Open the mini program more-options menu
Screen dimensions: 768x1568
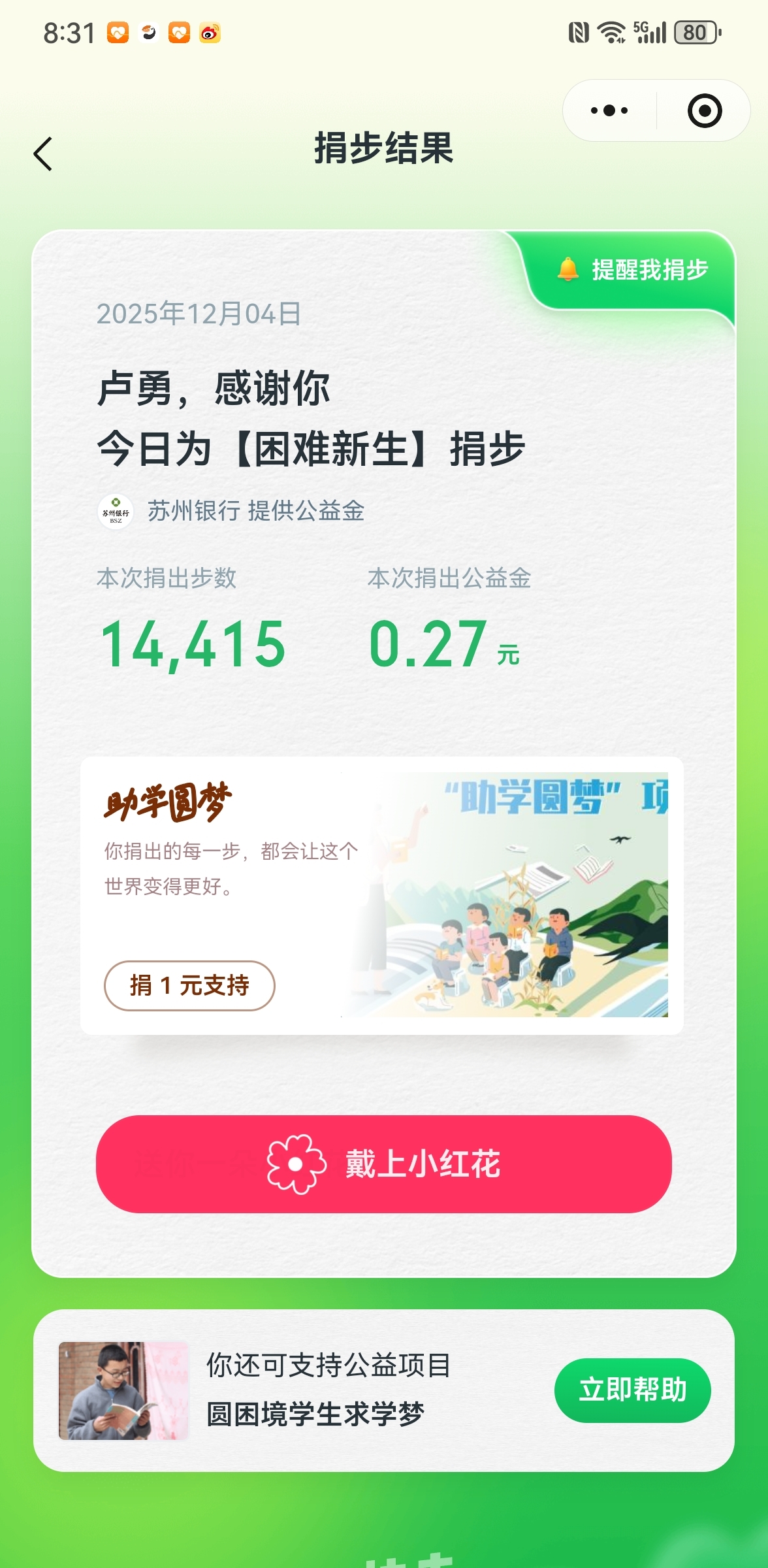click(x=609, y=110)
